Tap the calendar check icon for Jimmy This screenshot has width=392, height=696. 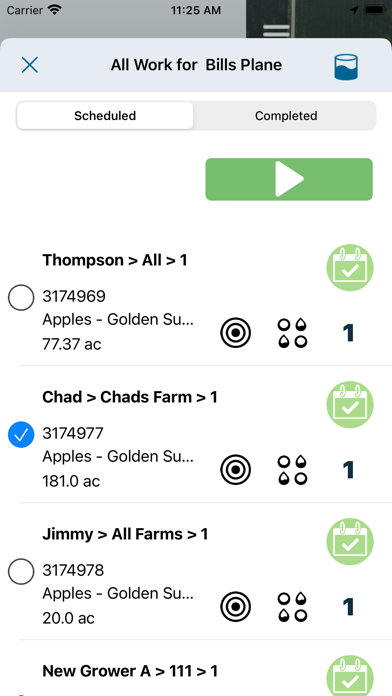pos(350,541)
